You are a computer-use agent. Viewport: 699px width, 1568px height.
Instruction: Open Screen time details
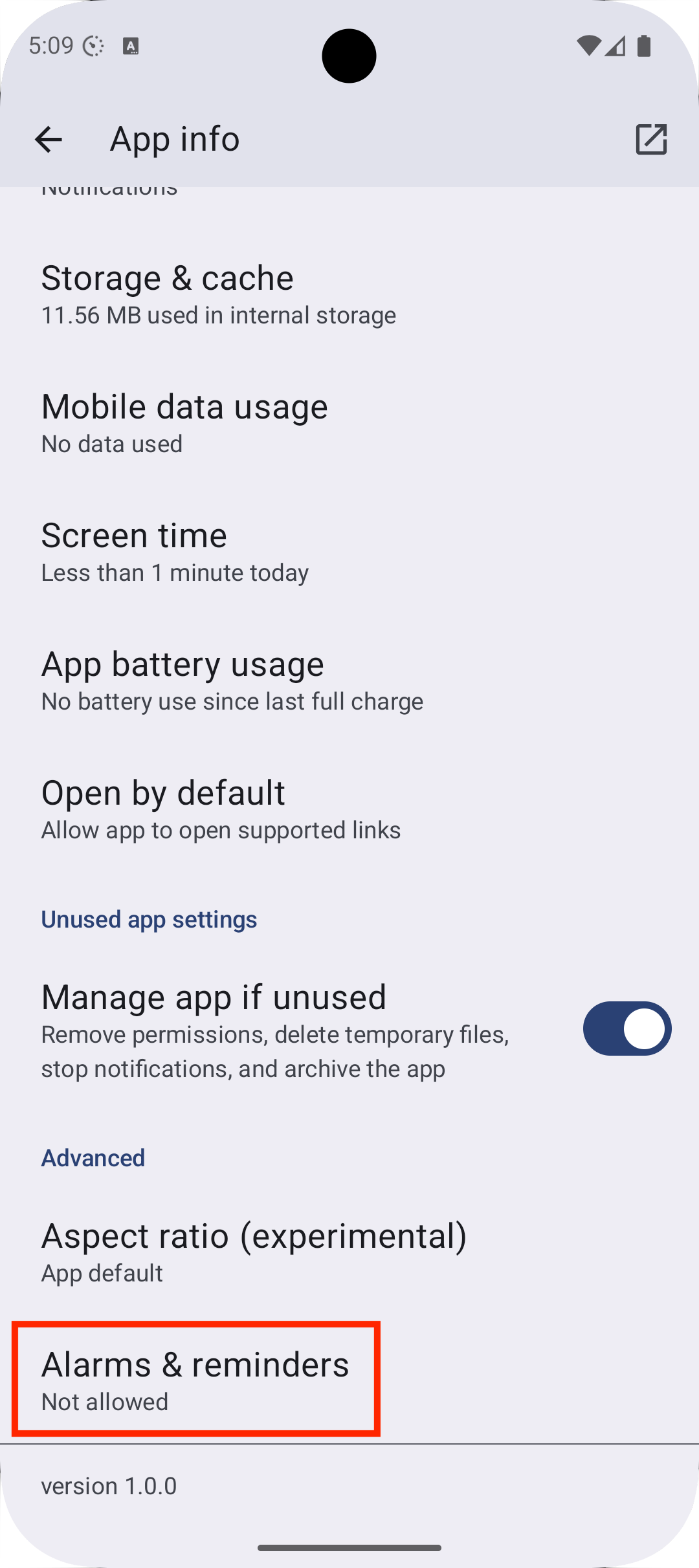(x=349, y=552)
